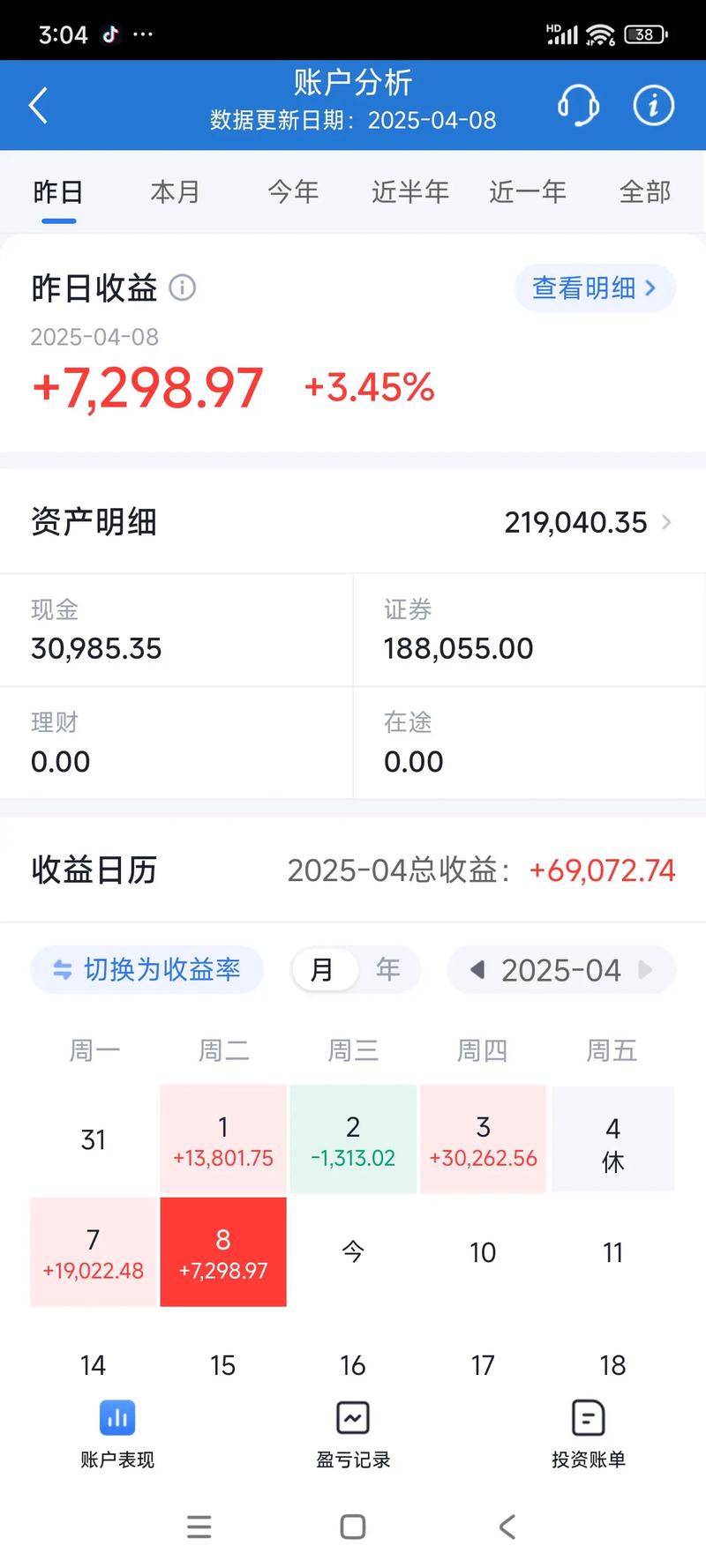The width and height of the screenshot is (706, 1568).
Task: Open the 账户表现 bar chart icon
Action: pos(116,1418)
